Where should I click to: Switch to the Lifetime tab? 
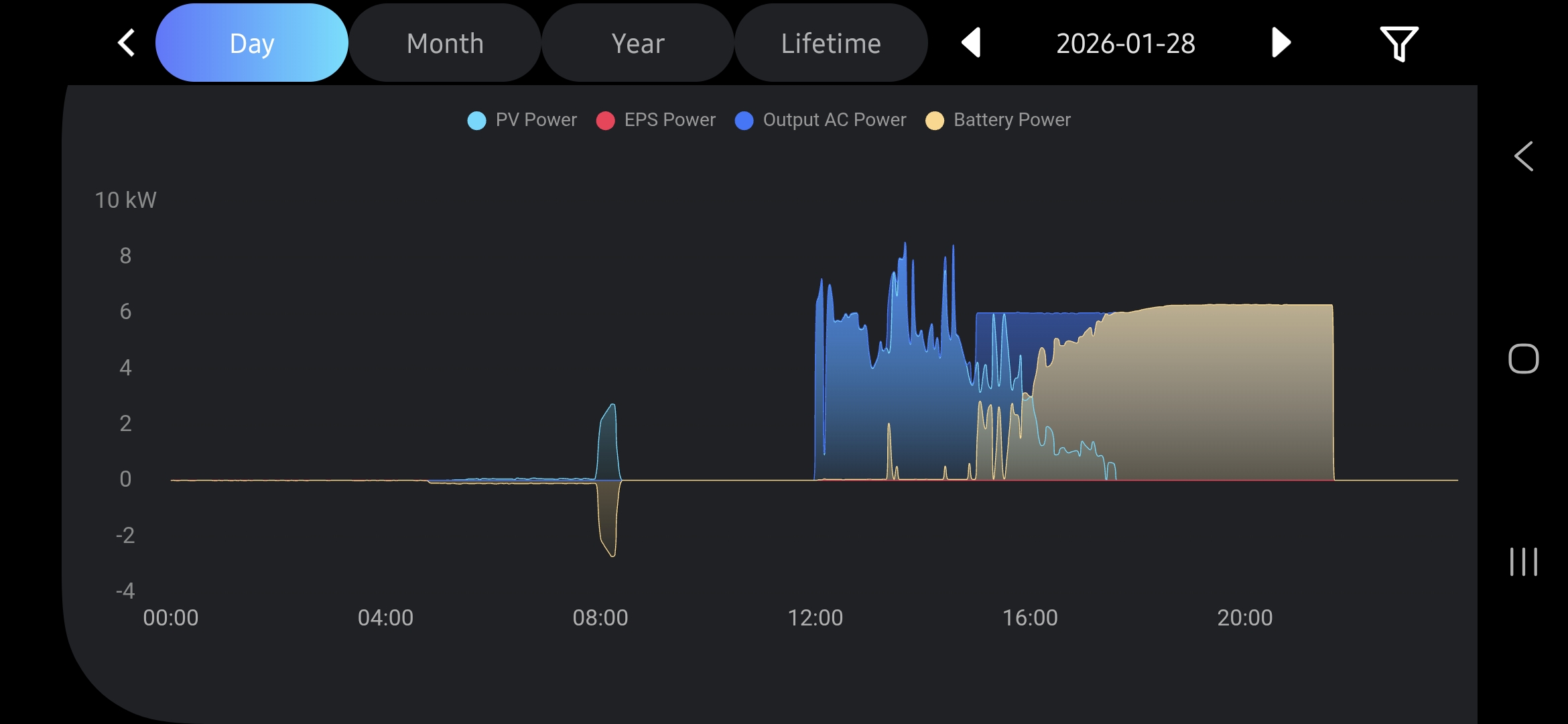coord(831,43)
